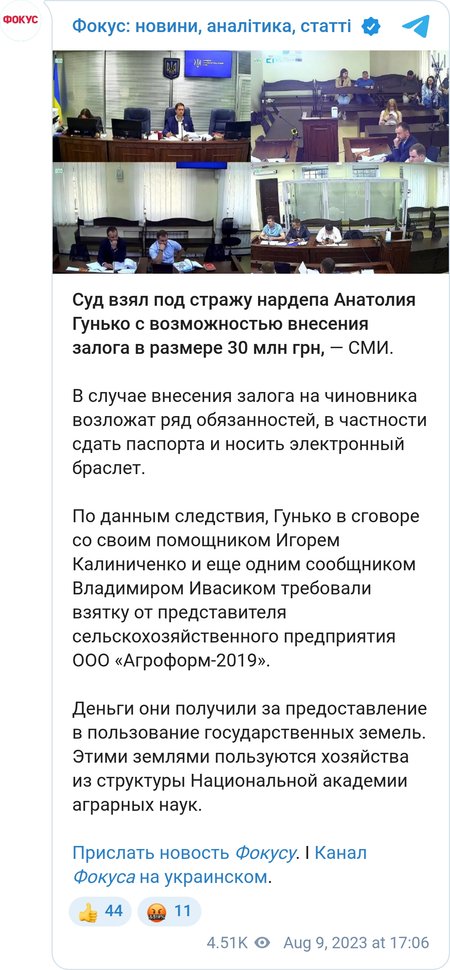Open the Фокус channel name link
The image size is (450, 970).
212,26
